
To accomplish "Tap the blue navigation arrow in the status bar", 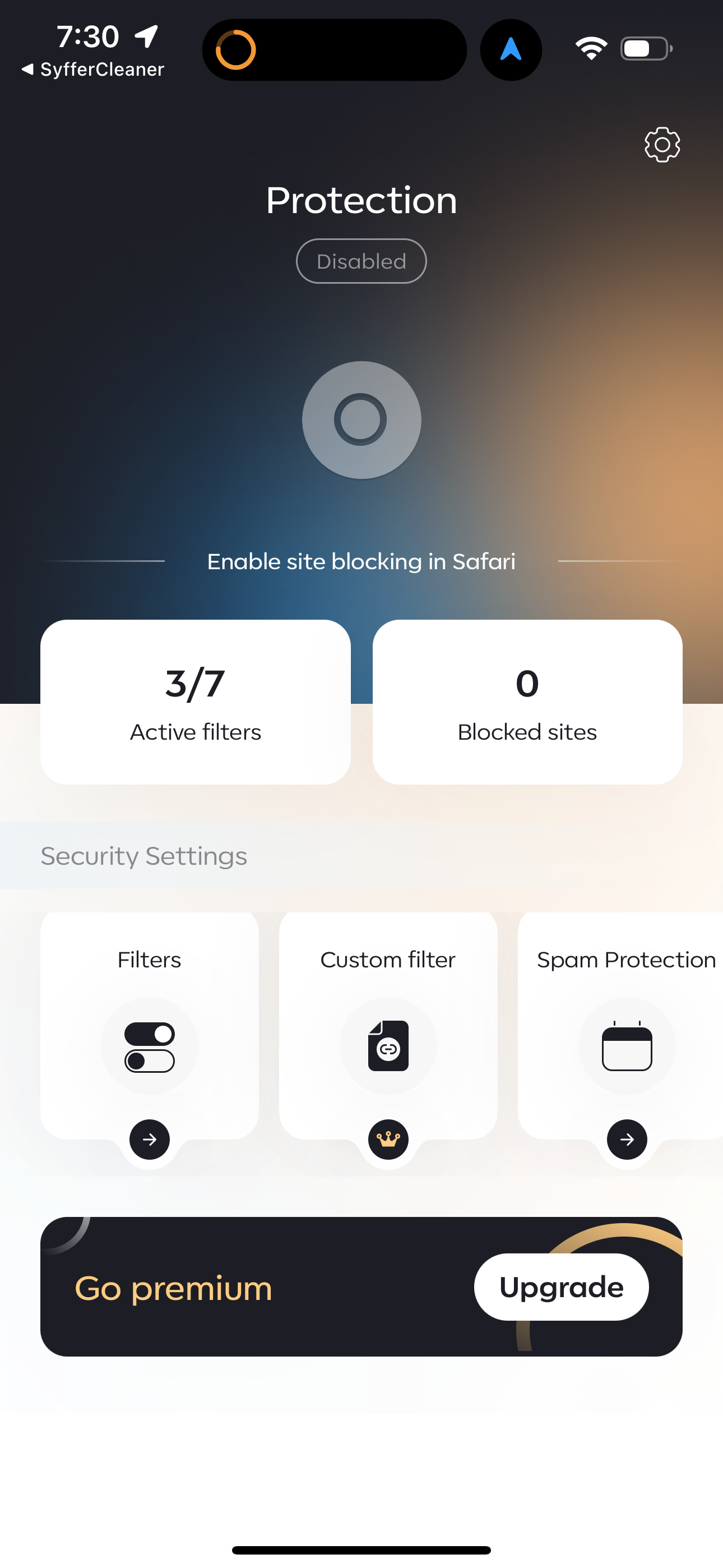I will tap(511, 50).
